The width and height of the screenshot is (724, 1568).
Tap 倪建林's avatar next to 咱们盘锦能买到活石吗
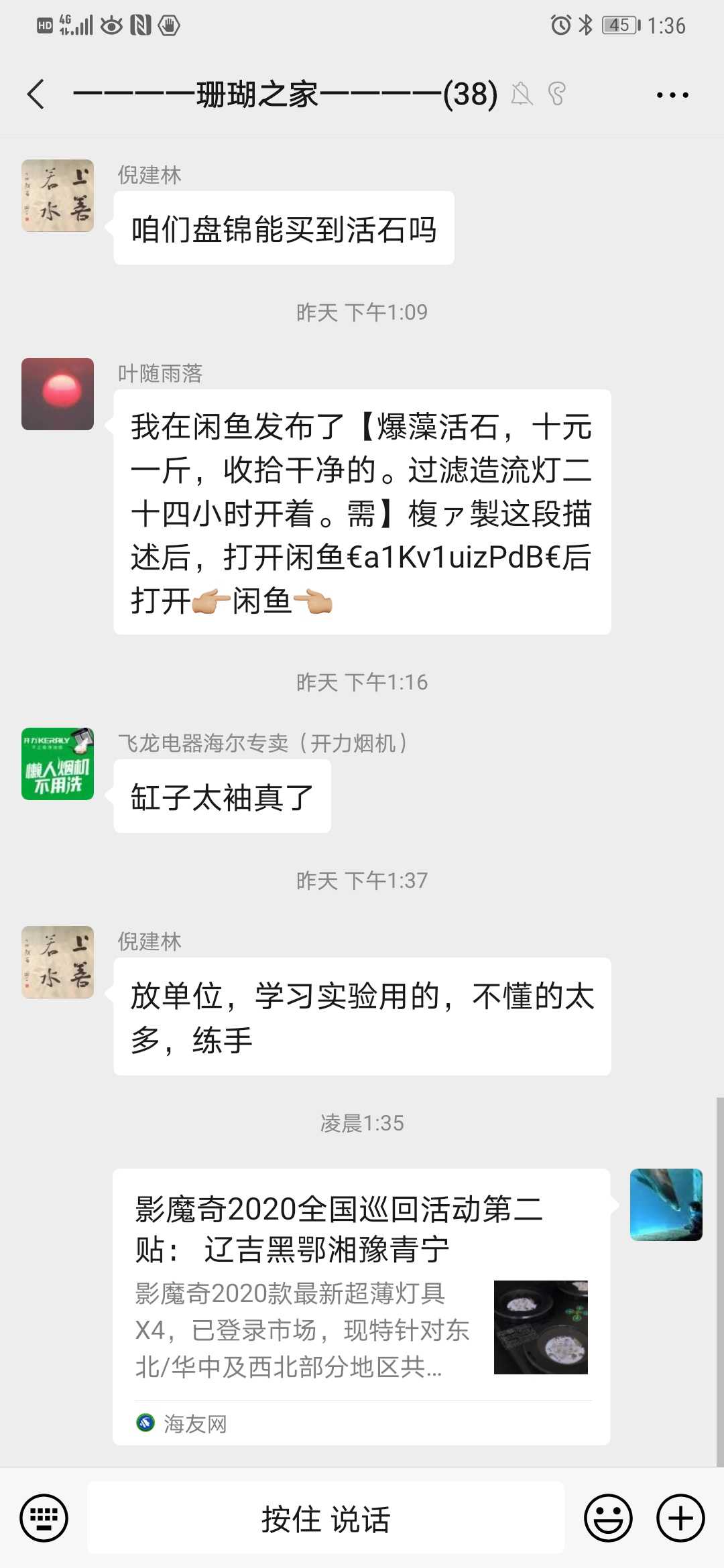click(x=58, y=196)
